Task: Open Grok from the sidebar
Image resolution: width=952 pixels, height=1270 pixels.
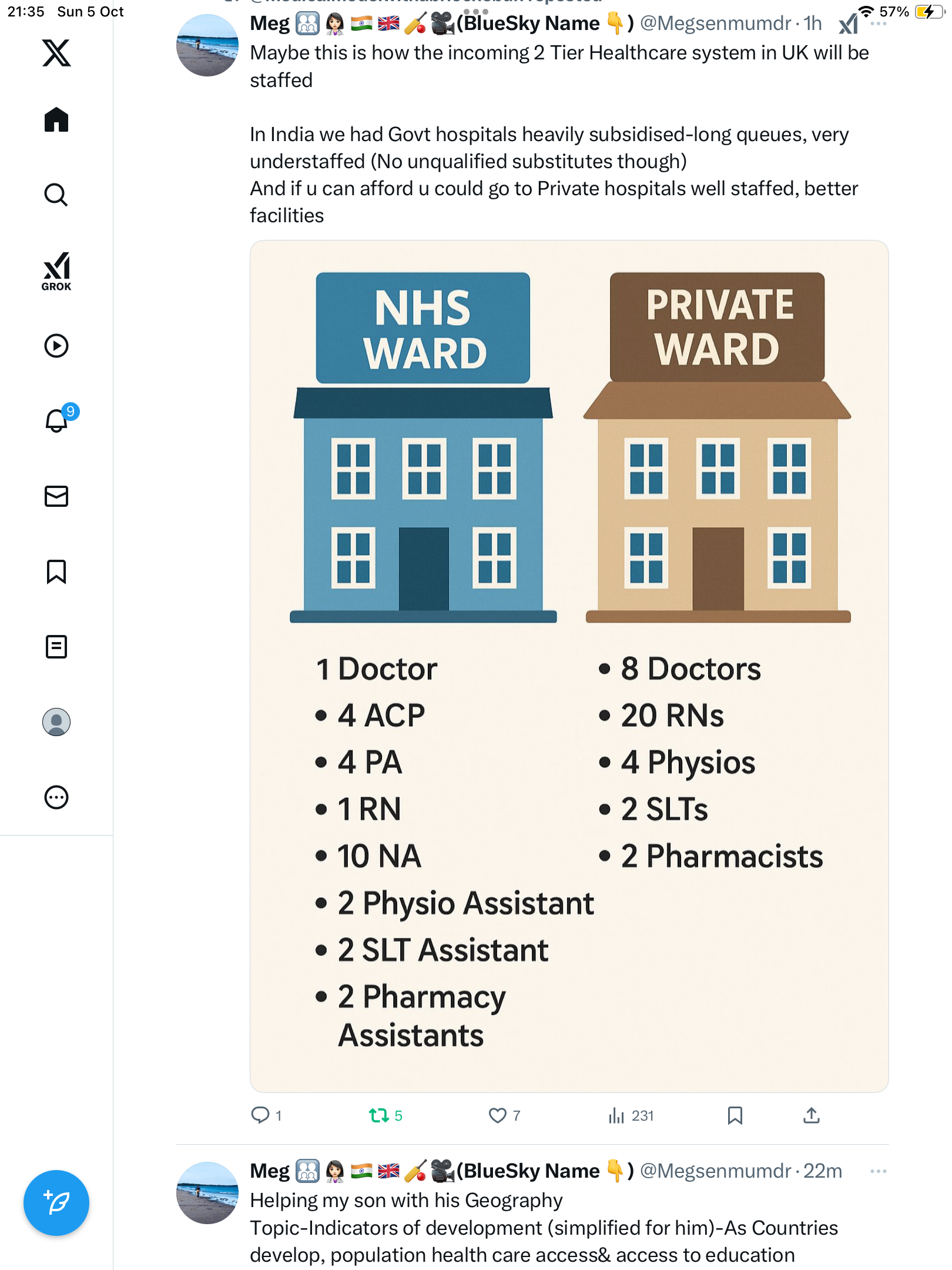Action: click(56, 271)
